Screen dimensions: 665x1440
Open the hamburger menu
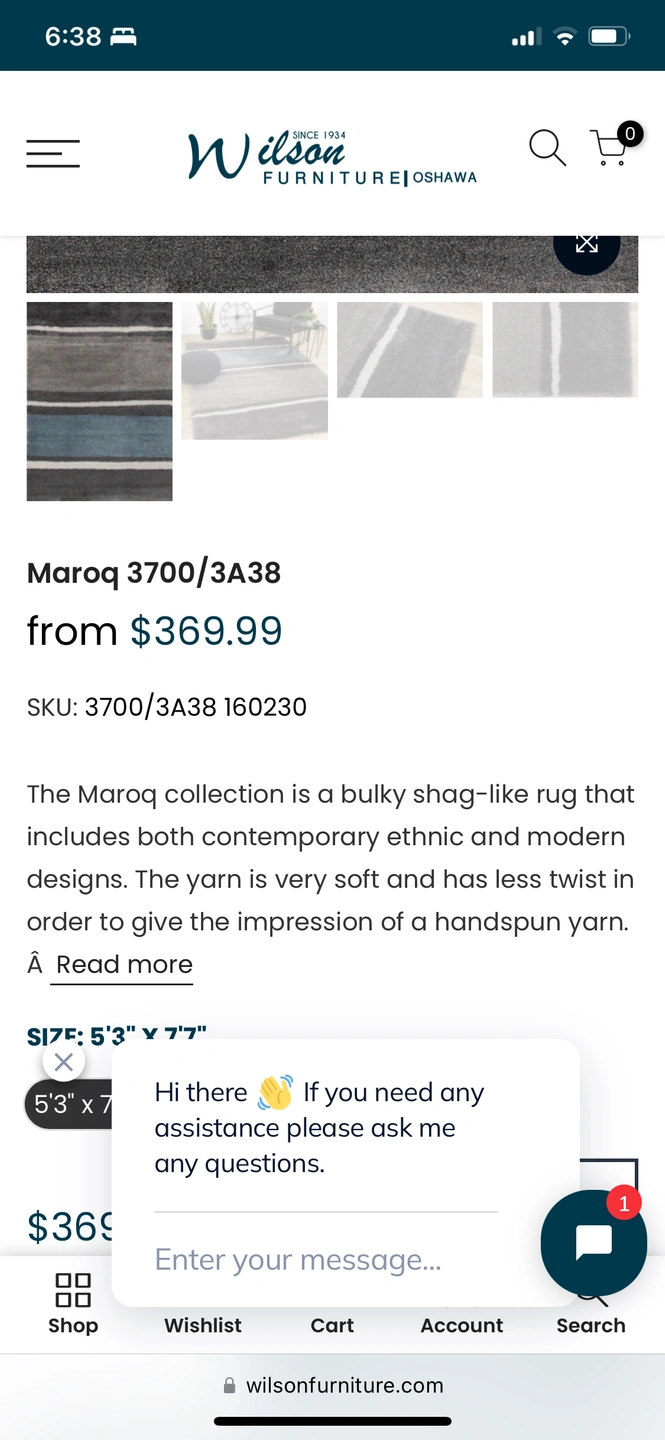[x=53, y=153]
